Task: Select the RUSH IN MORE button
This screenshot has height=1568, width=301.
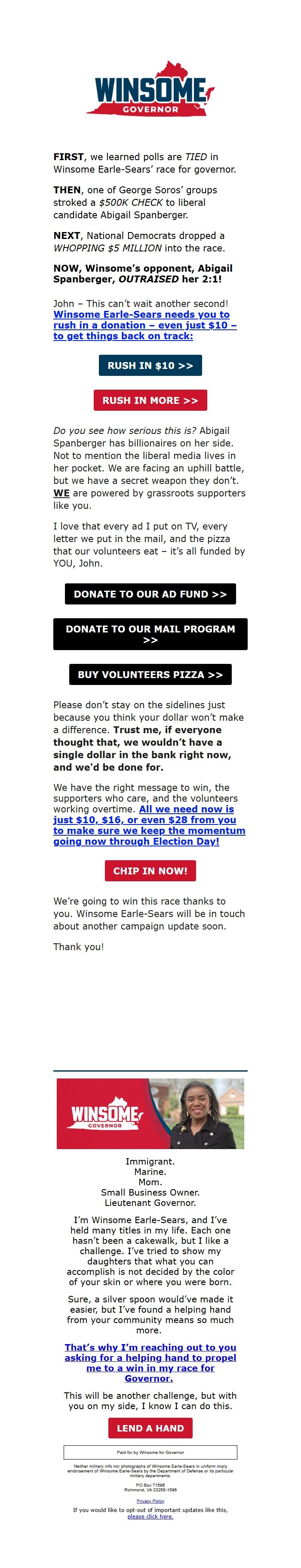Action: pyautogui.click(x=150, y=400)
